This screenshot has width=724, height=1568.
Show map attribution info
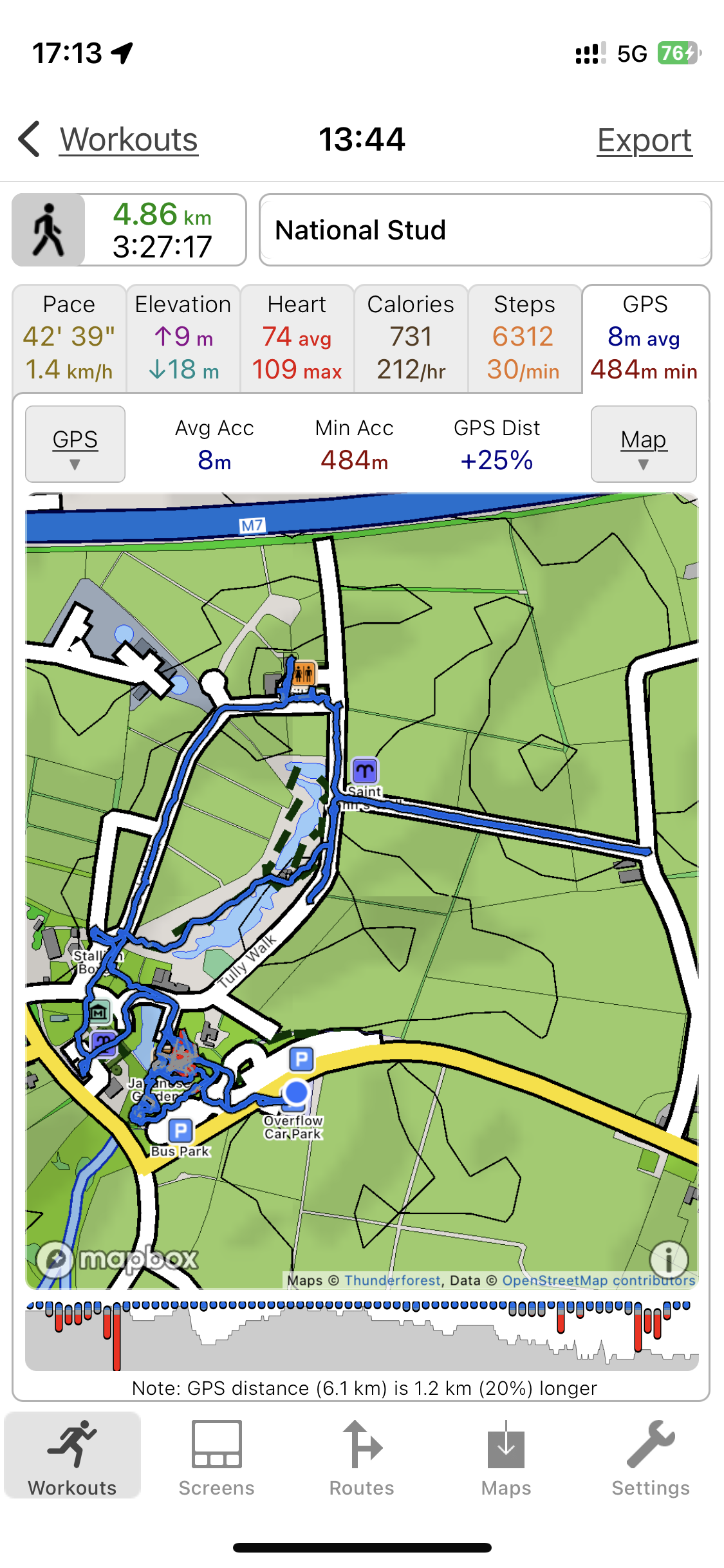coord(669,1259)
